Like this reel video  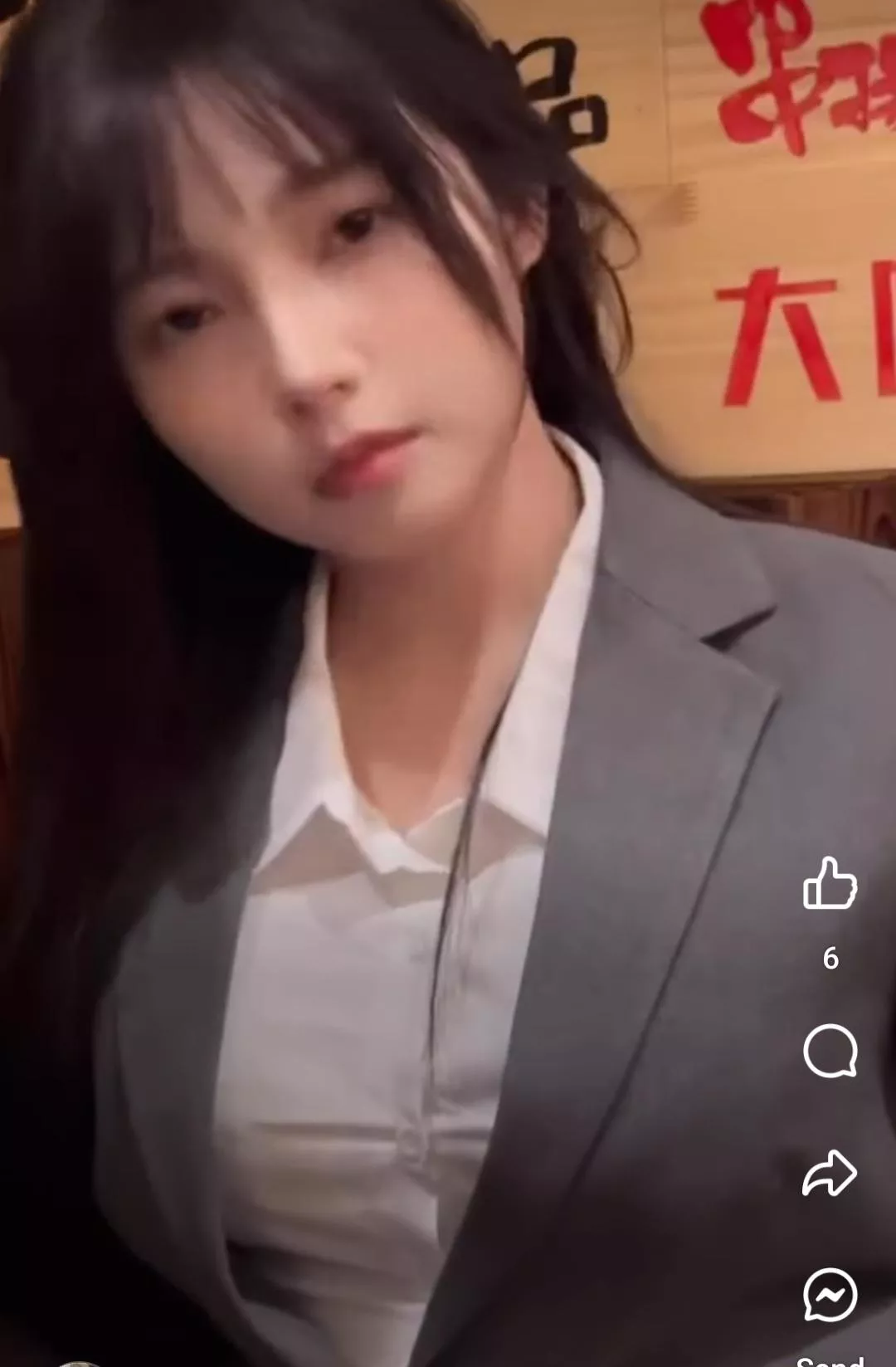point(830,883)
